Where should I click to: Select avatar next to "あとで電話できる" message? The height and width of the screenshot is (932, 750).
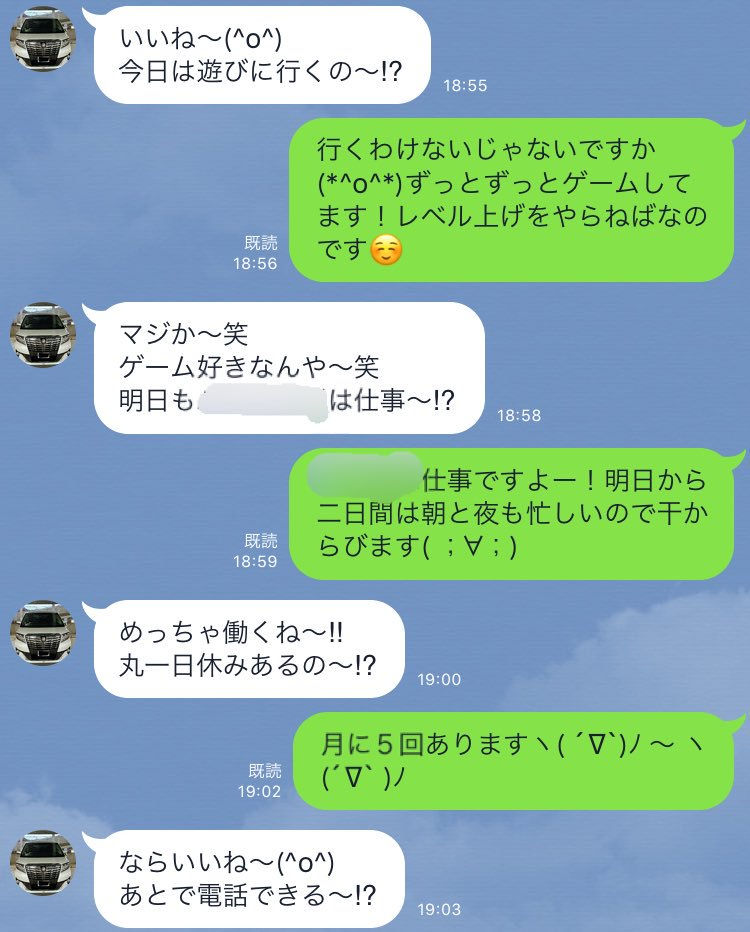point(43,863)
